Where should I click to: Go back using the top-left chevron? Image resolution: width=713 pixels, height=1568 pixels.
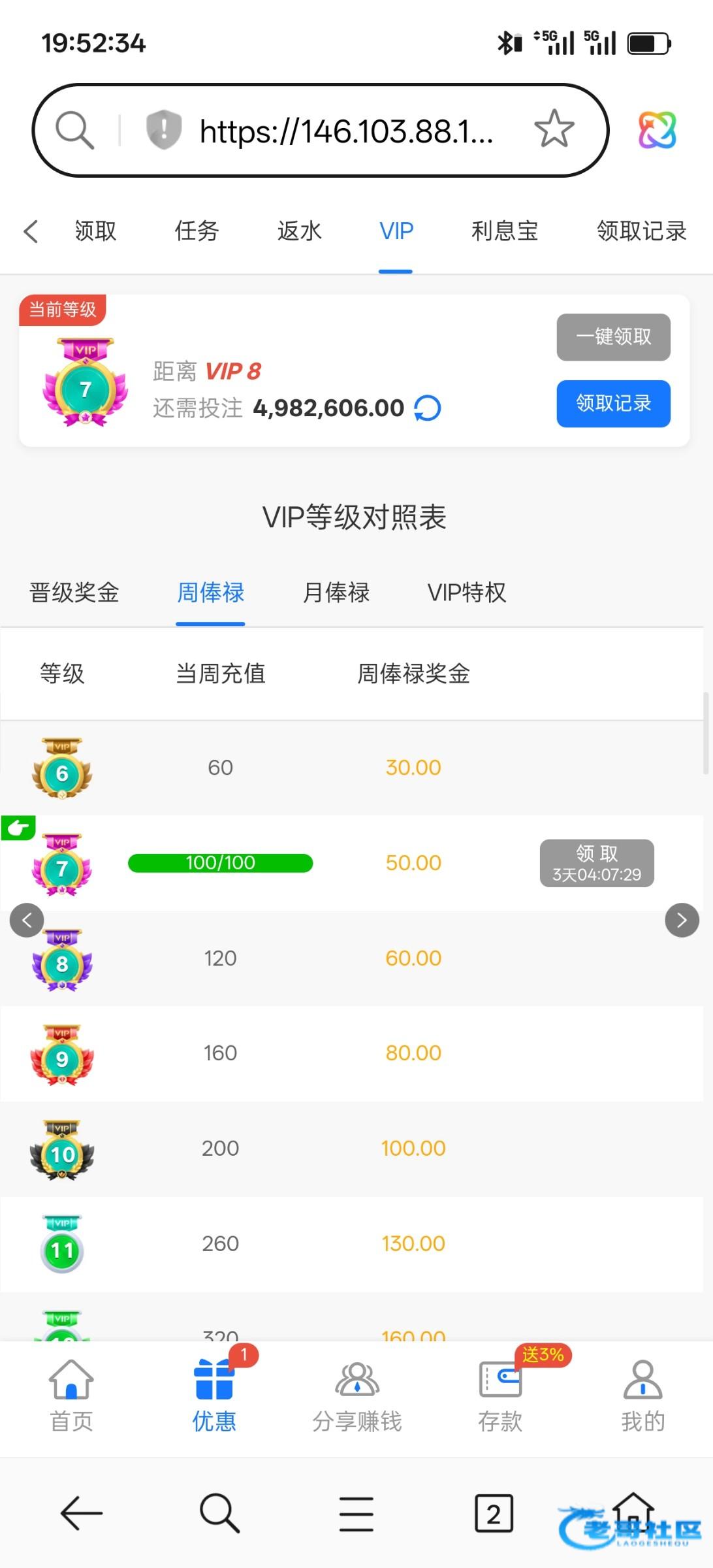tap(31, 231)
